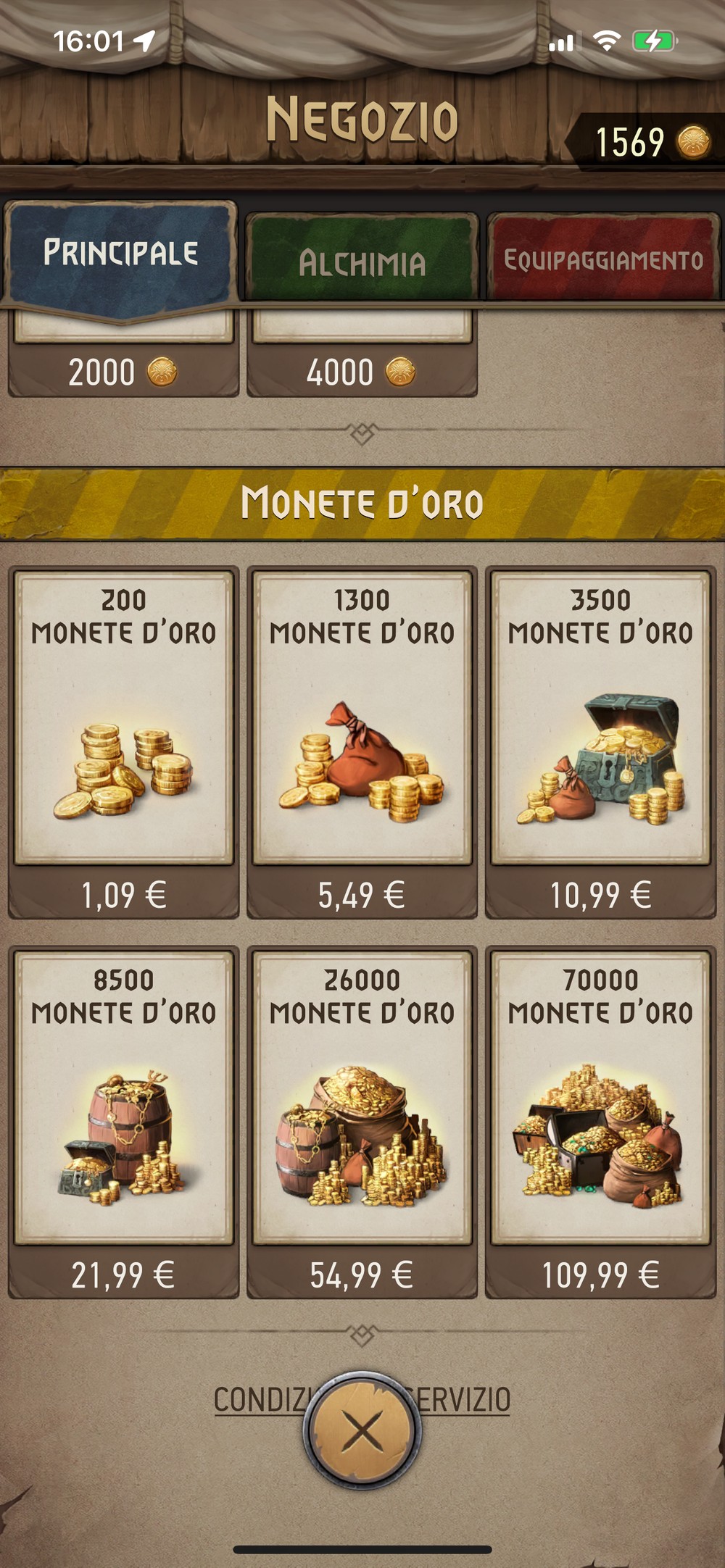Select the 3500 monete d'oro chest

[x=600, y=743]
